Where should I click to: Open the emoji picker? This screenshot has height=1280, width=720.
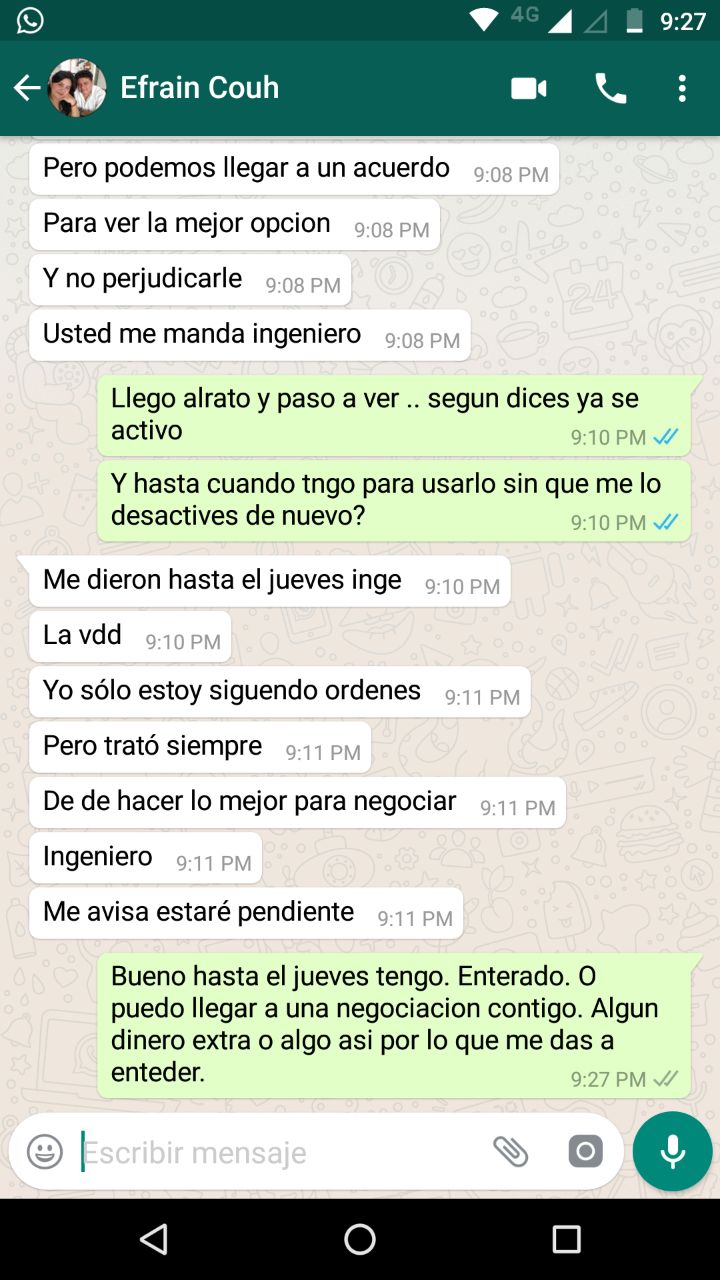tap(45, 1152)
